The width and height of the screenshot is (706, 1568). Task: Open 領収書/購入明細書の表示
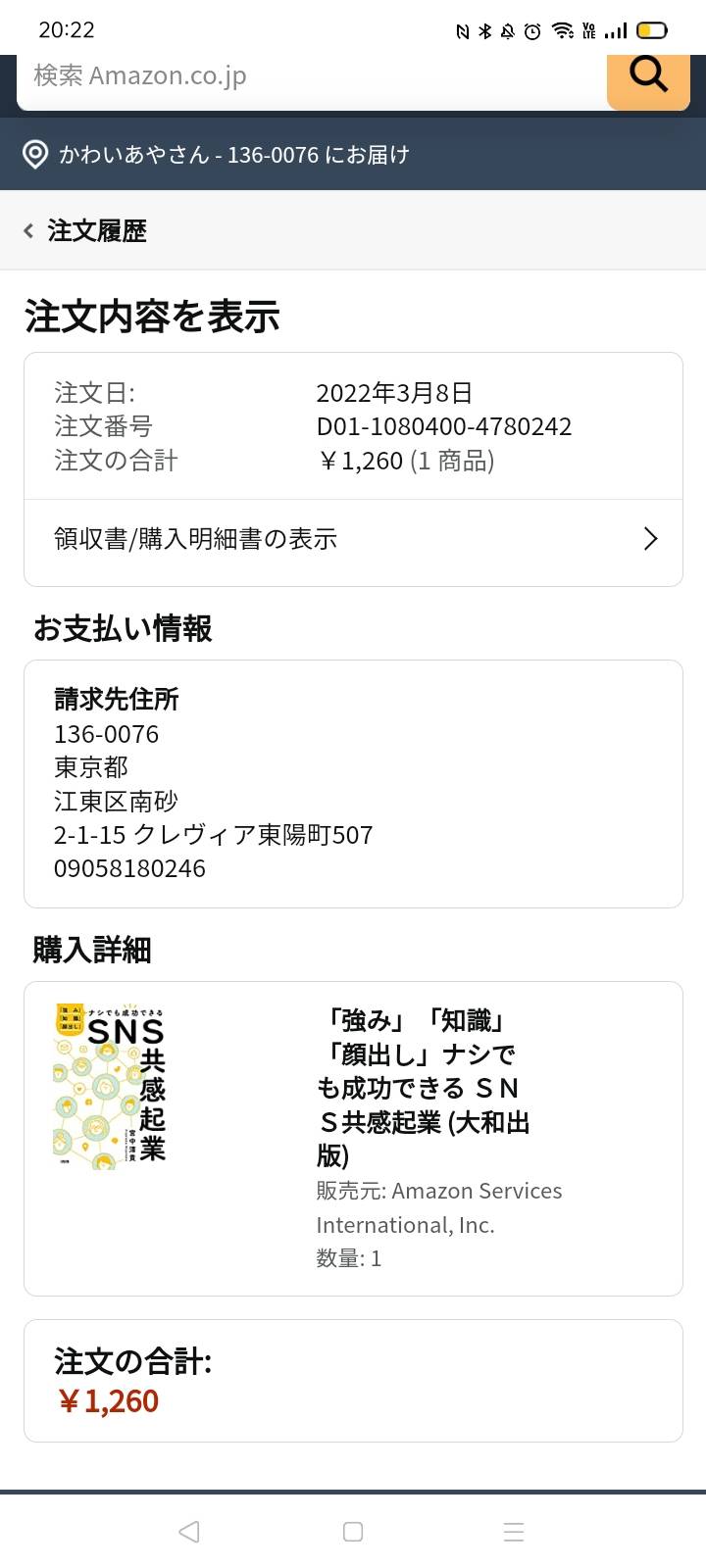[x=353, y=539]
